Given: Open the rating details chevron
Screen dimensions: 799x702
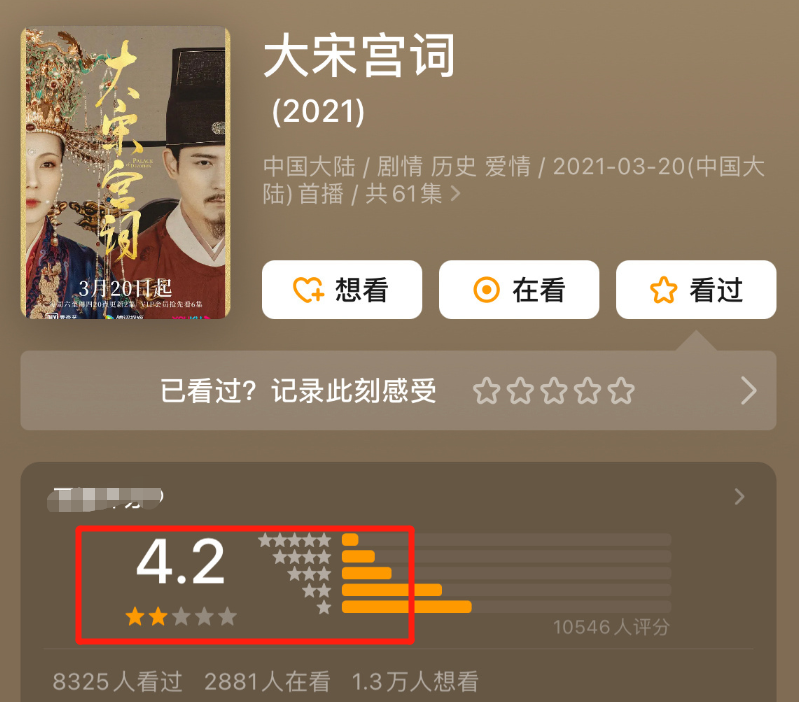Looking at the screenshot, I should tap(739, 497).
